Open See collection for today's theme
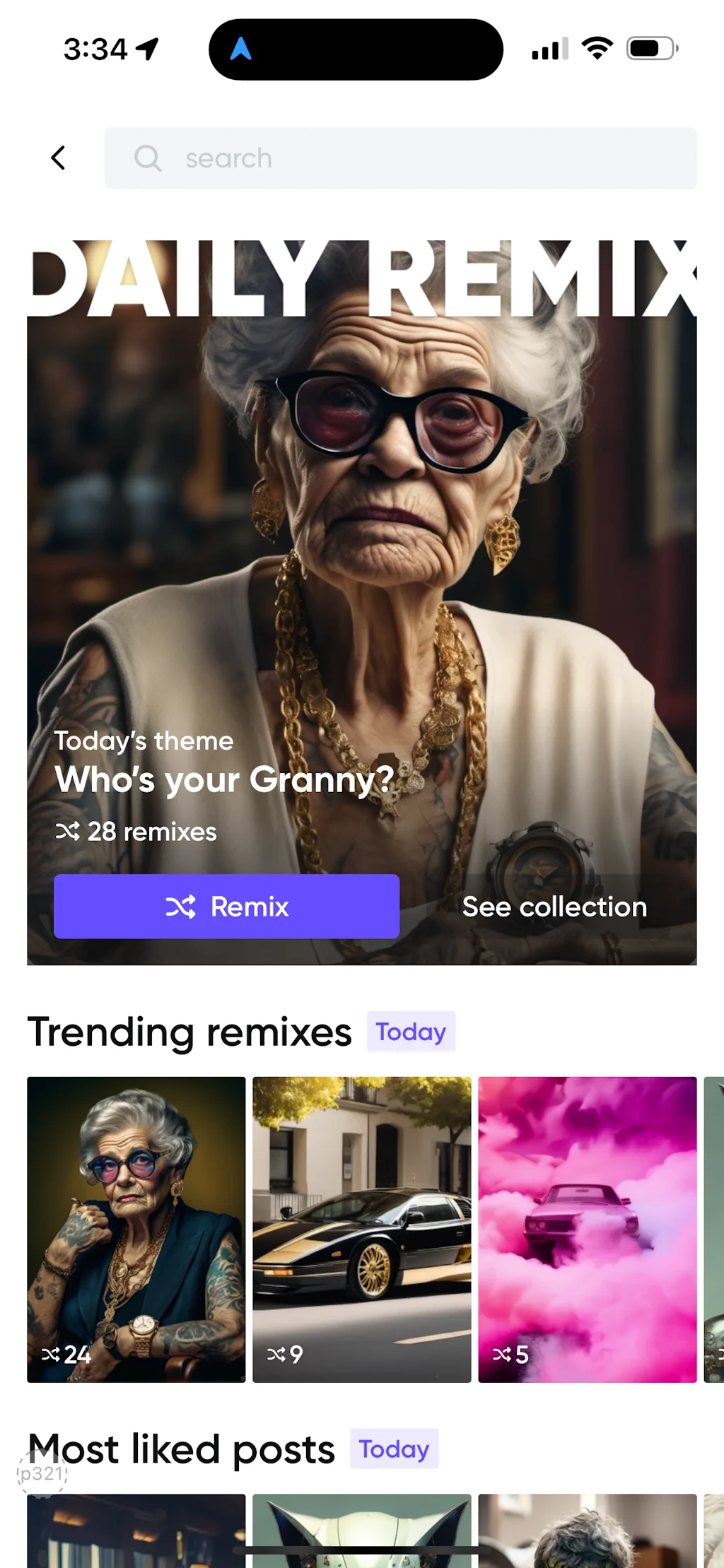 [x=554, y=907]
